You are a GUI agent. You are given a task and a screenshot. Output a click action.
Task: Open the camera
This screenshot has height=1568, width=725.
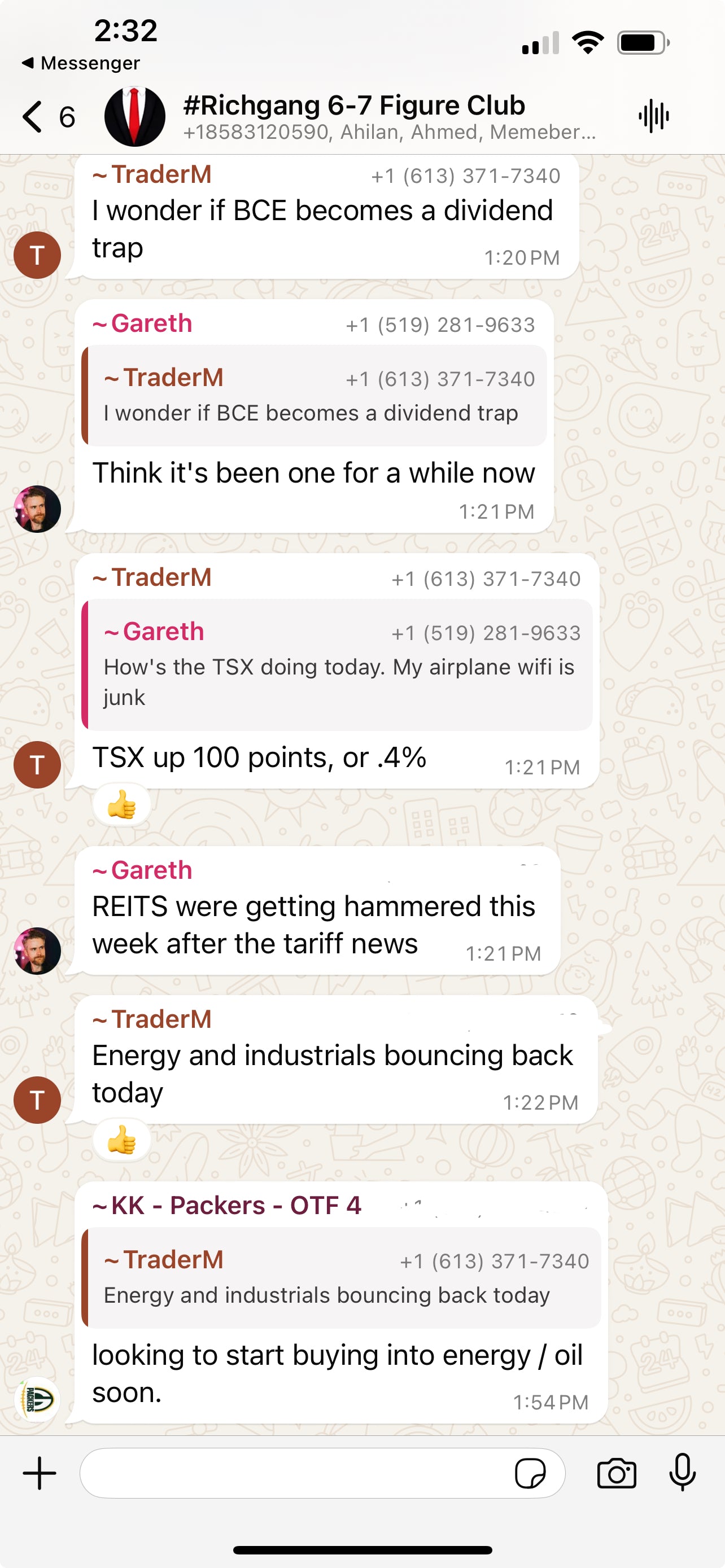(616, 1473)
